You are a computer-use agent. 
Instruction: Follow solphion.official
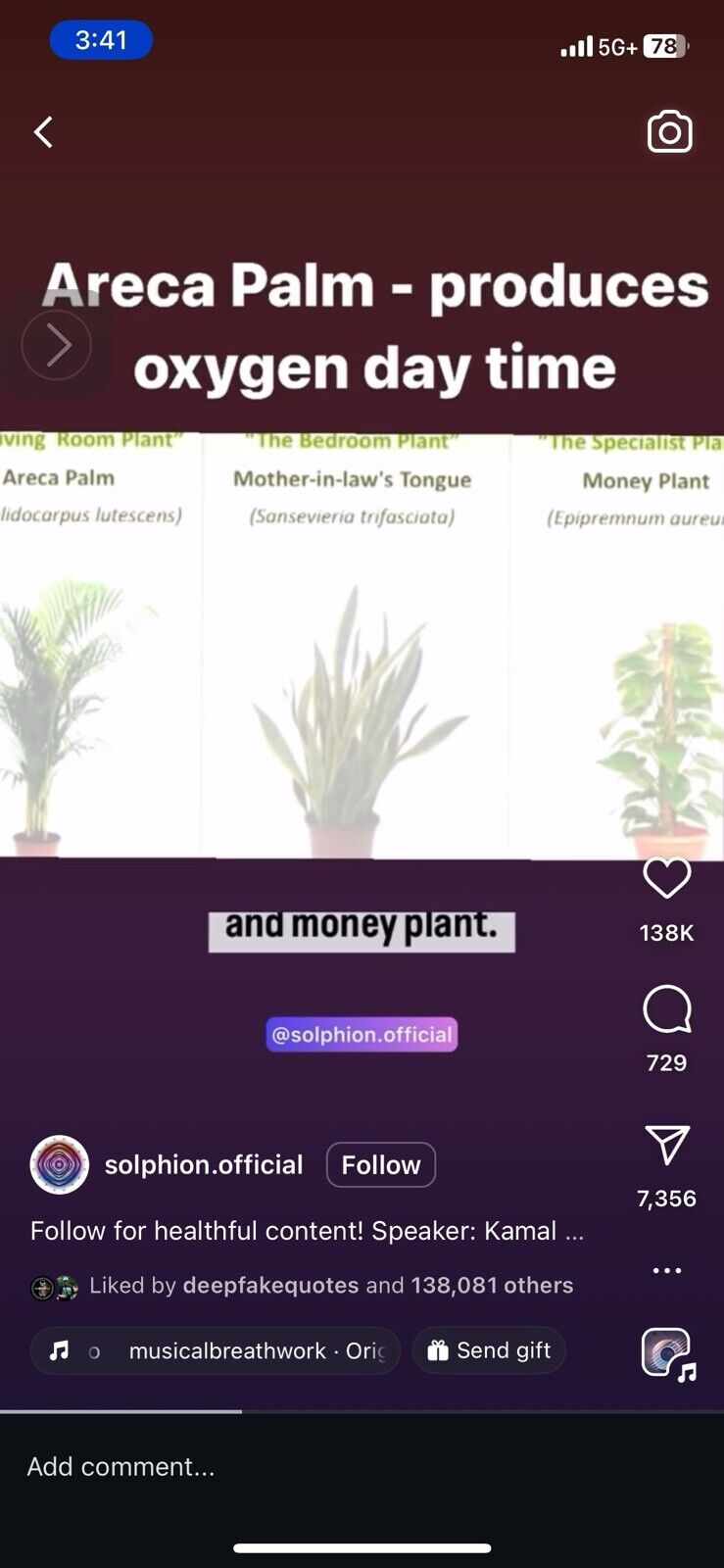click(380, 1164)
